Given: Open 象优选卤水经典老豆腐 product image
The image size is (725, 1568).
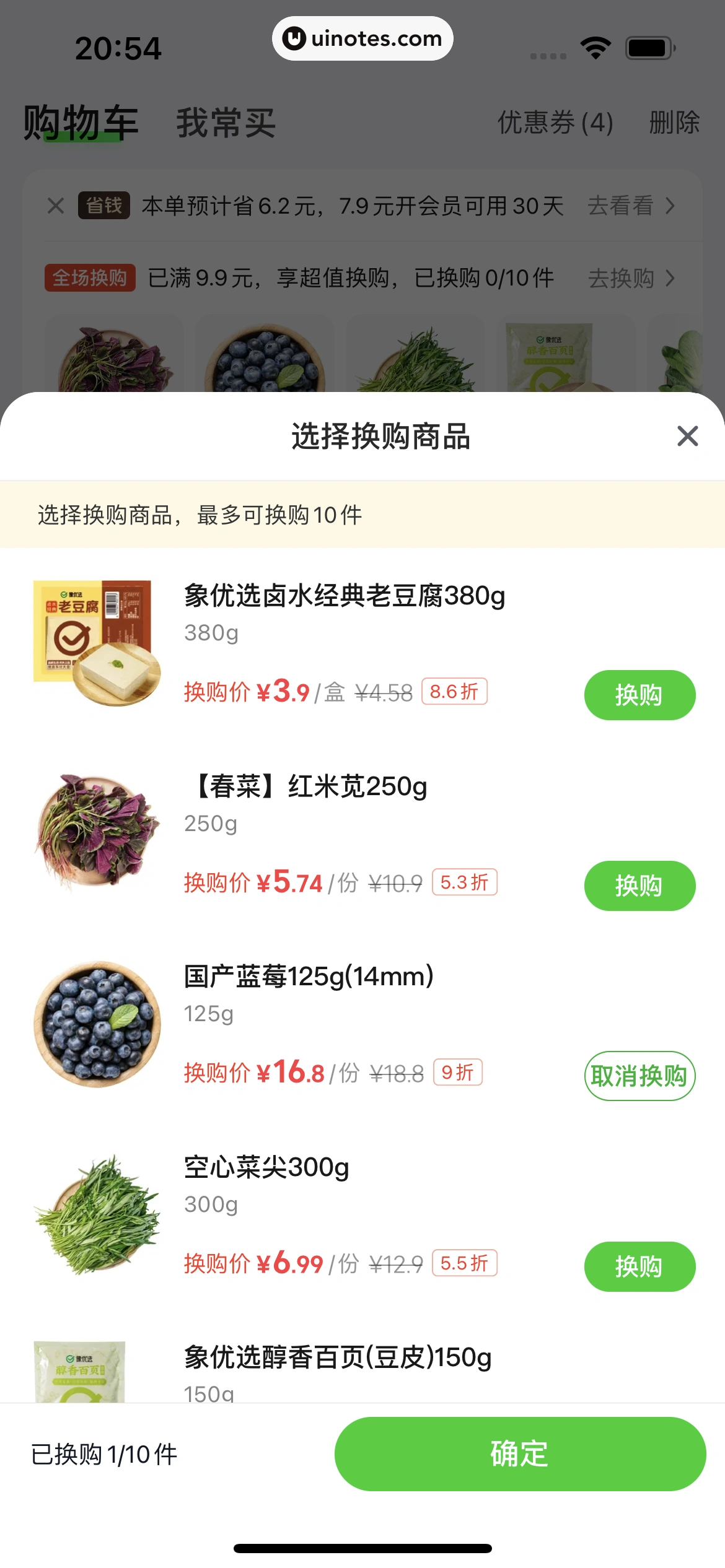Looking at the screenshot, I should 97,642.
